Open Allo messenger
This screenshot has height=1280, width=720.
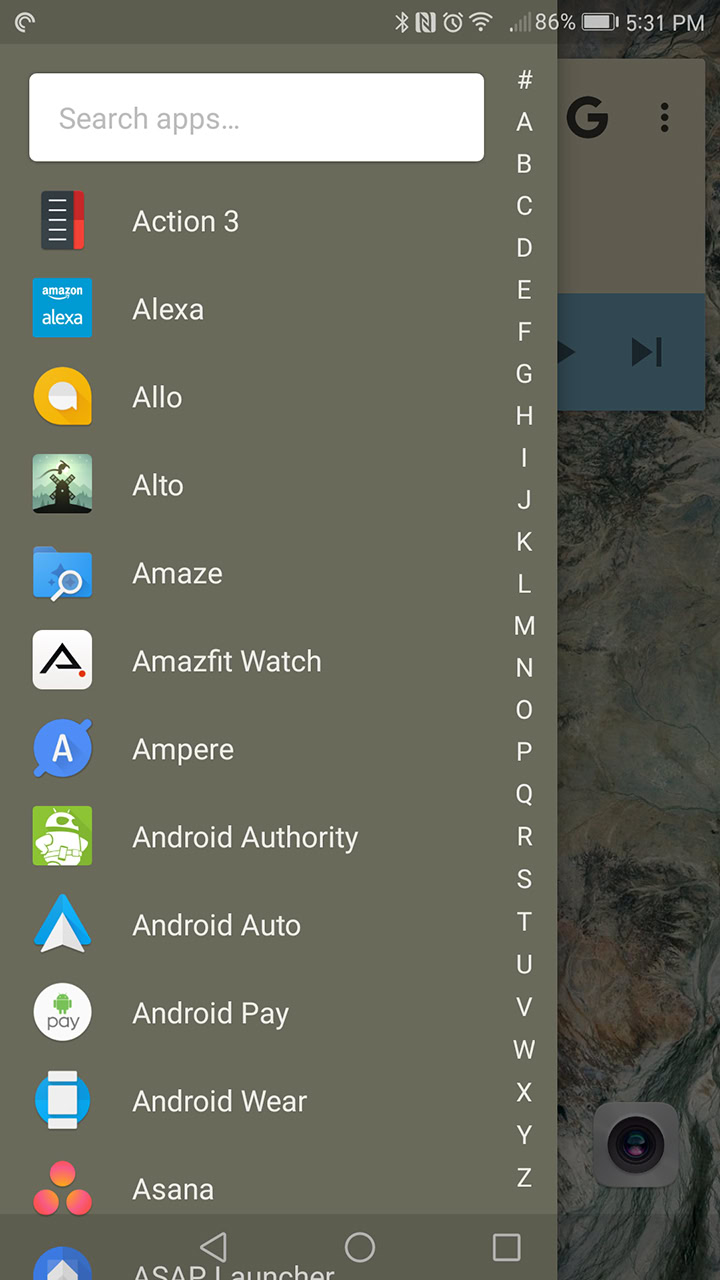click(157, 397)
